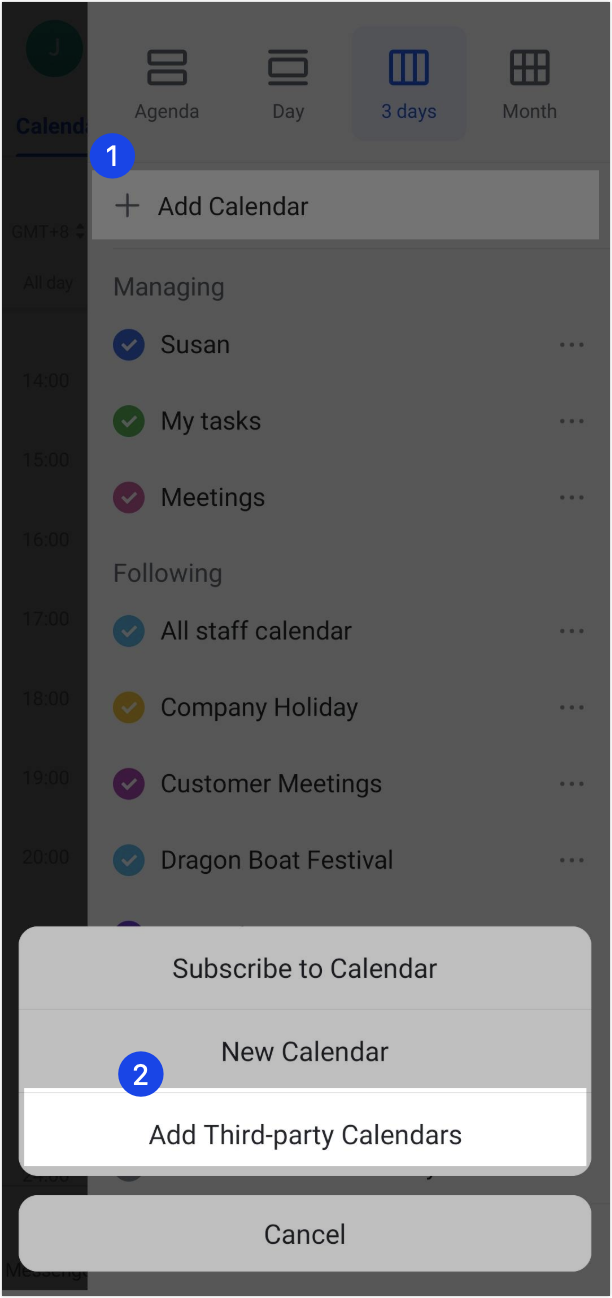Open more options for Susan calendar
Viewport: 612px width, 1298px height.
point(572,345)
